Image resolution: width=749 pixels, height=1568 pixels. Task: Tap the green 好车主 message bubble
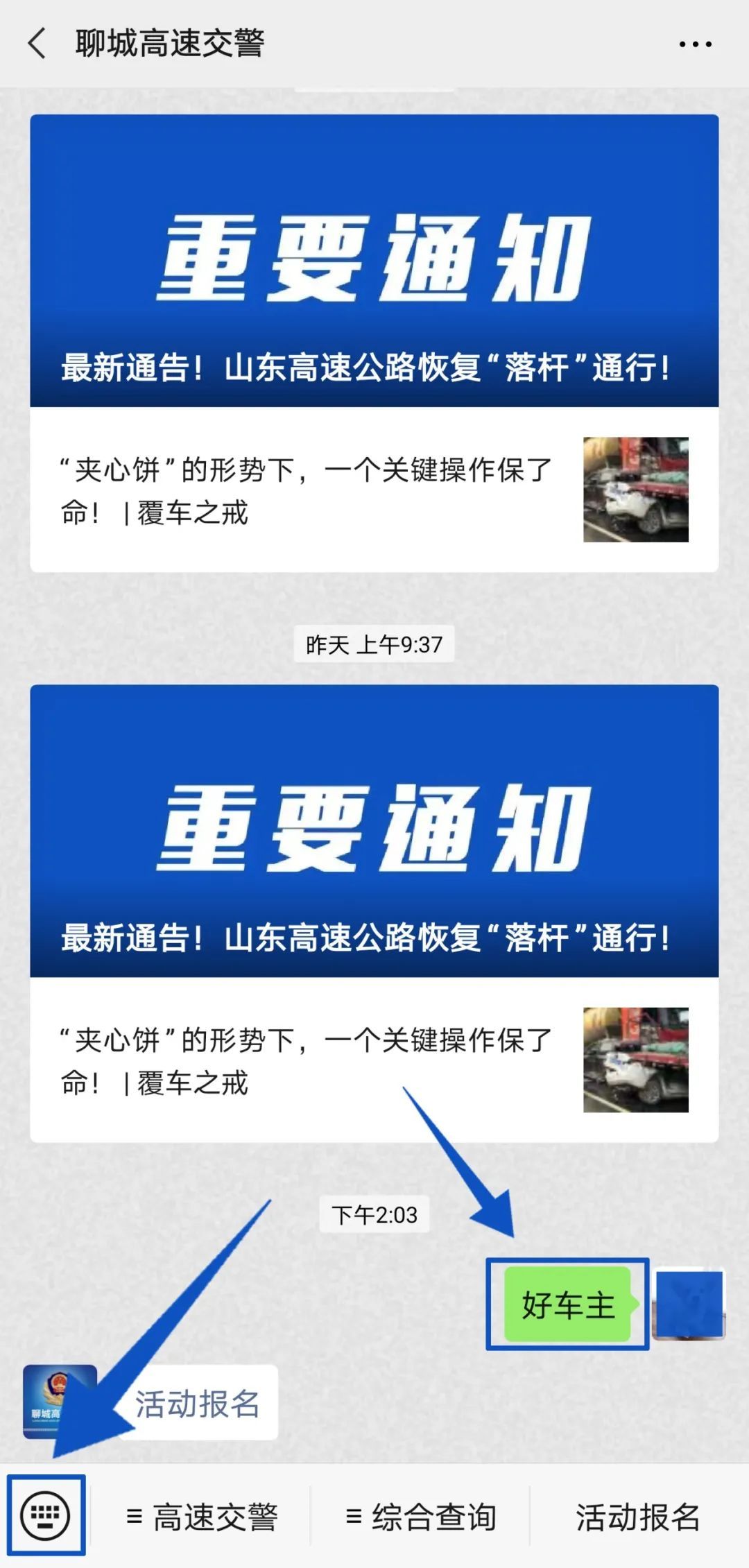[x=569, y=1304]
